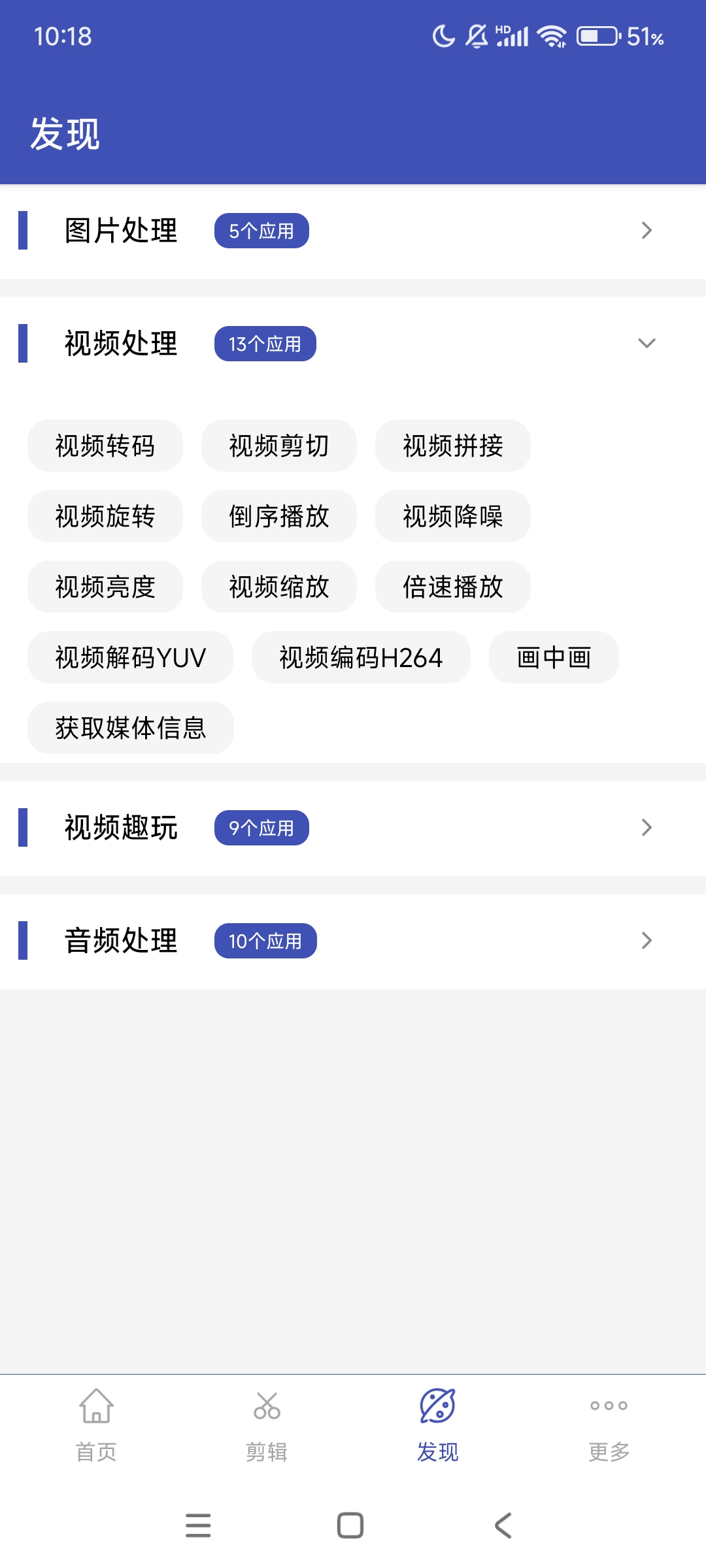Select 视频缩放 tool
This screenshot has width=706, height=1568.
[279, 587]
